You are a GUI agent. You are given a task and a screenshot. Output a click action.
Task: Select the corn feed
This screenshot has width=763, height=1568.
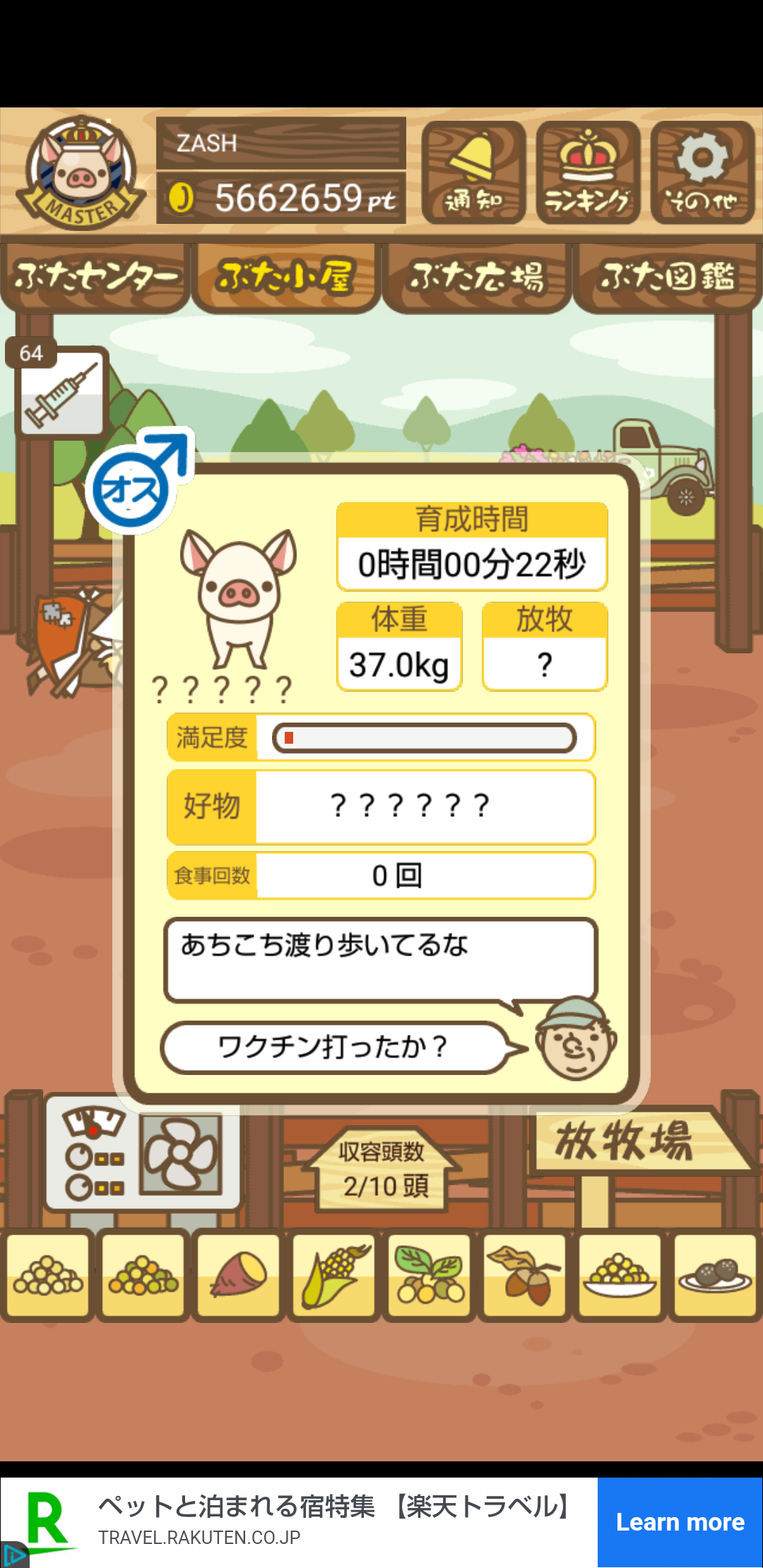click(x=334, y=1276)
